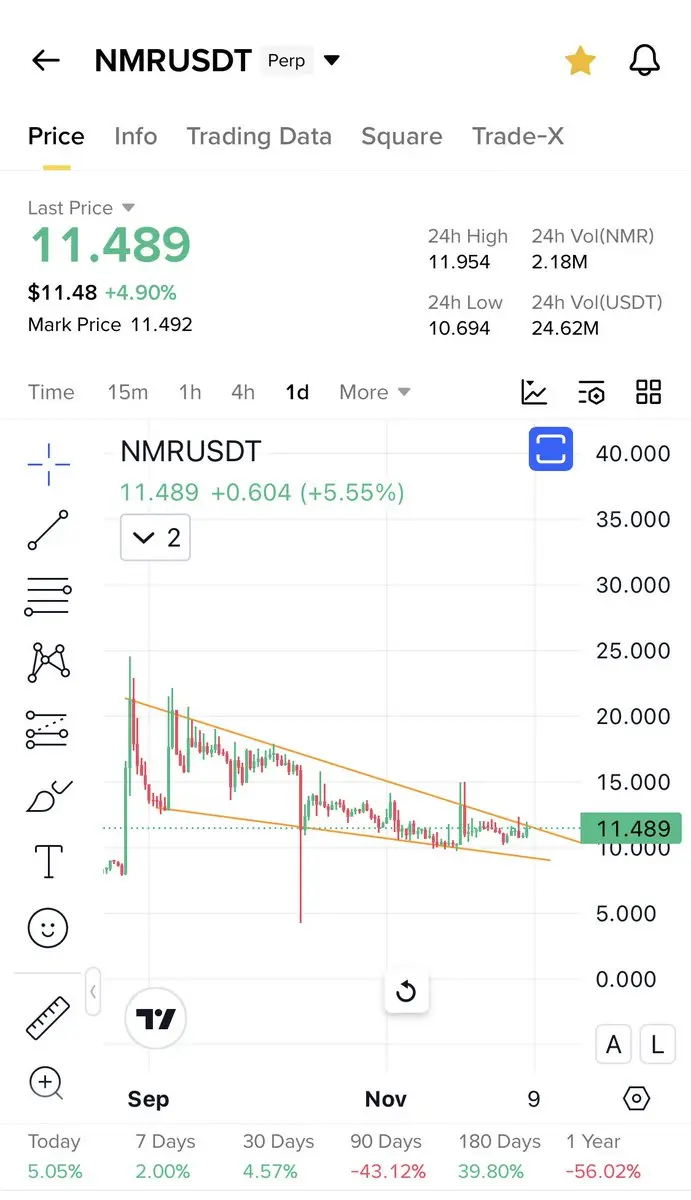
Task: Select the text drawing tool
Action: coord(48,861)
